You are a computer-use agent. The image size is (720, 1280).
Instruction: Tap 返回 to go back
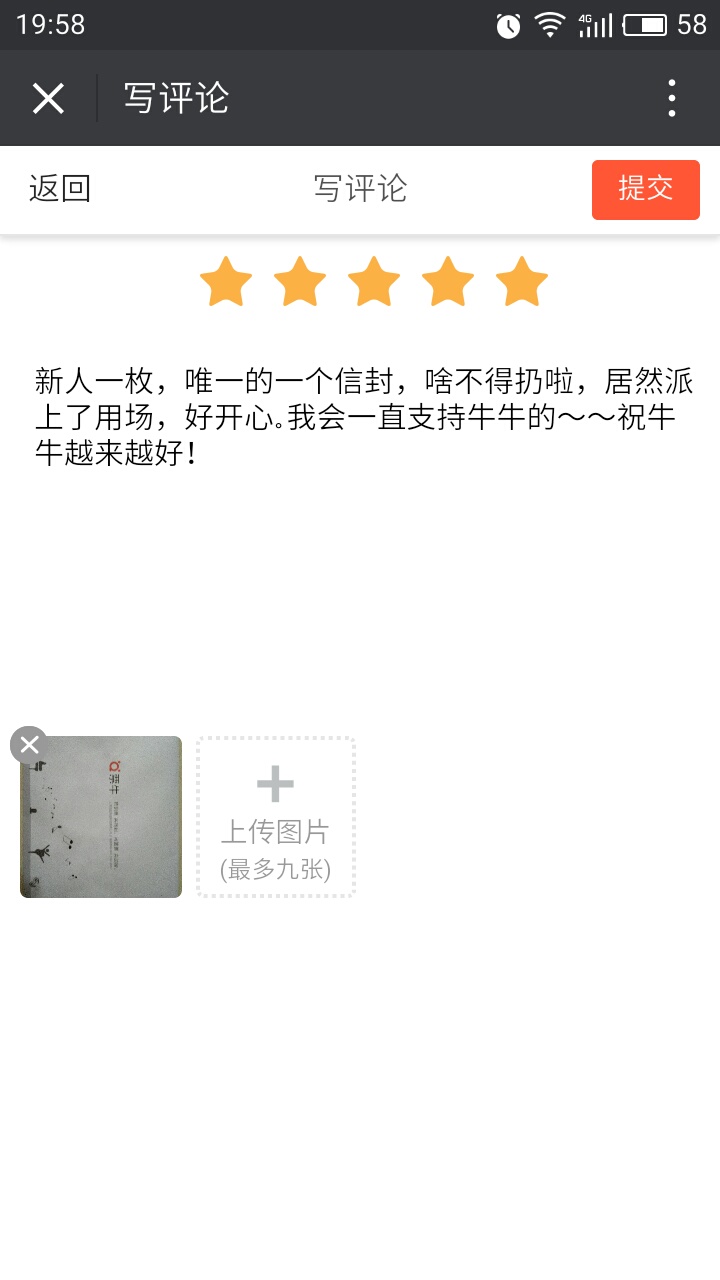pos(60,188)
